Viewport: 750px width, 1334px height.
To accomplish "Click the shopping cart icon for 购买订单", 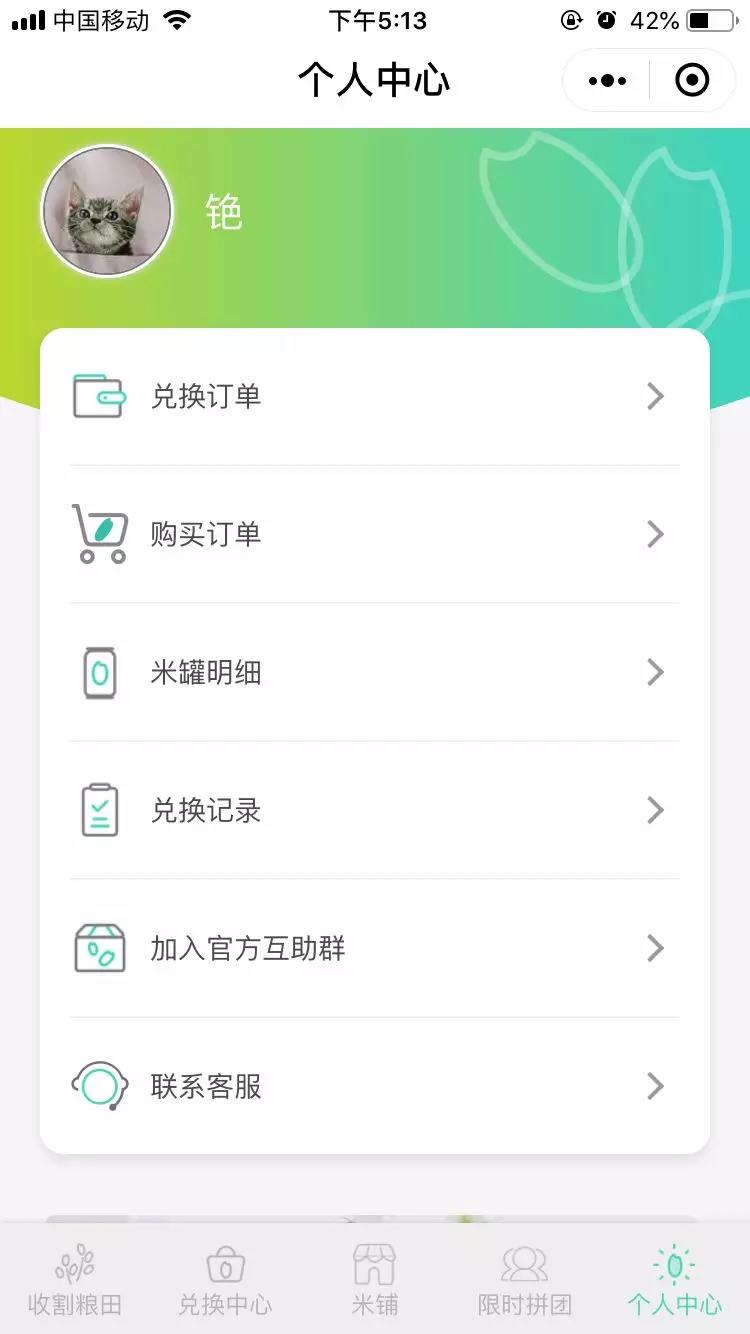I will click(99, 534).
